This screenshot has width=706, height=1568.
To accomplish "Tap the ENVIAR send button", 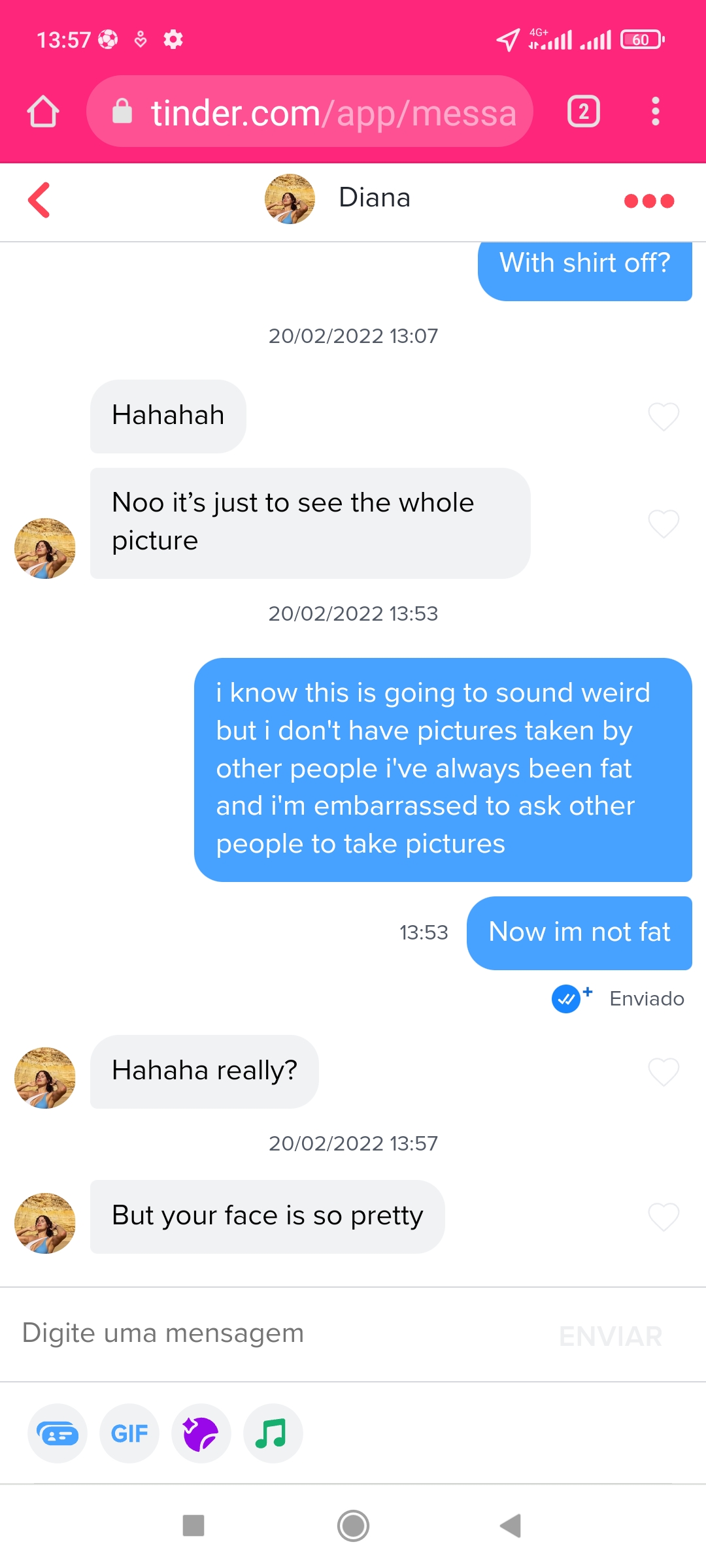I will tap(611, 1336).
